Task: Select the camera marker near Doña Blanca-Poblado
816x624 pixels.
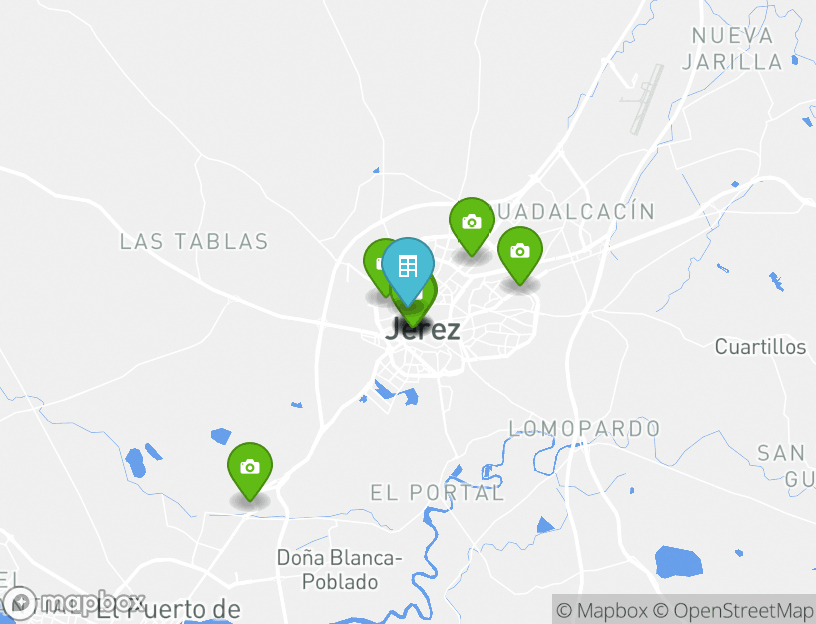Action: 250,467
